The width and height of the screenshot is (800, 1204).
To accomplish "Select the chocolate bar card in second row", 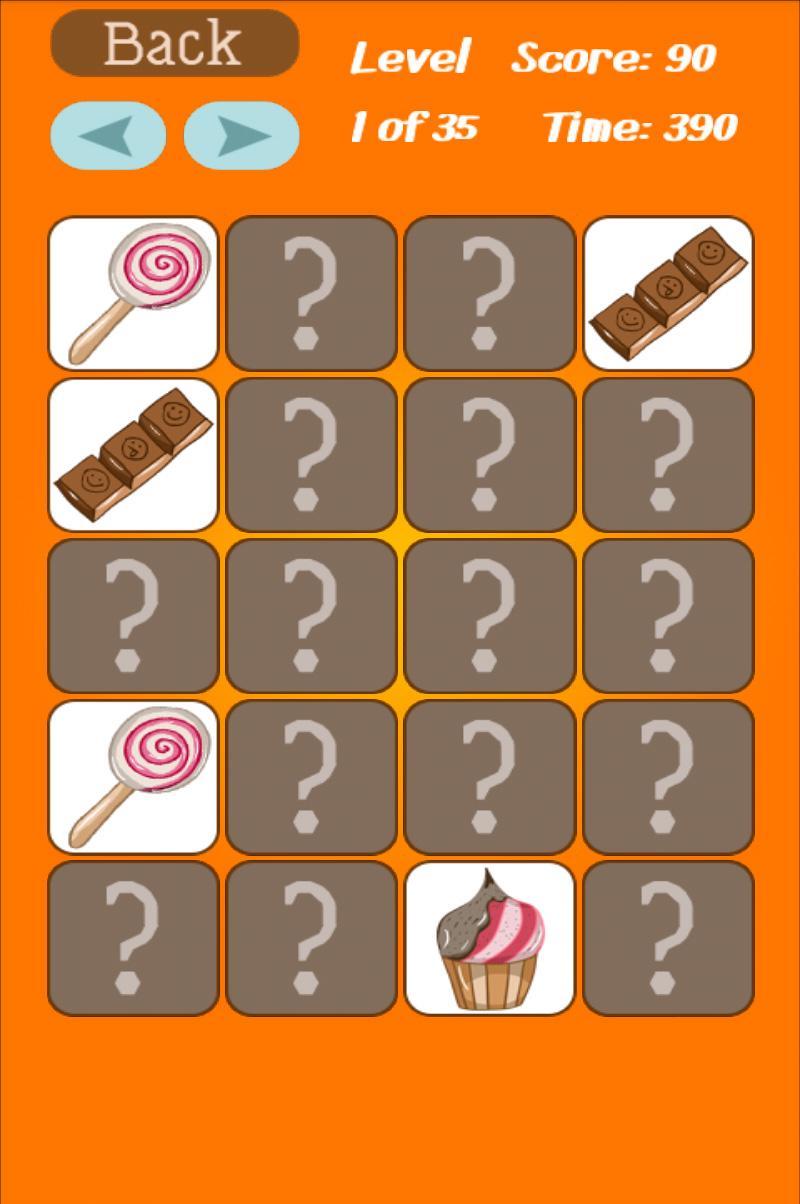I will click(x=132, y=454).
